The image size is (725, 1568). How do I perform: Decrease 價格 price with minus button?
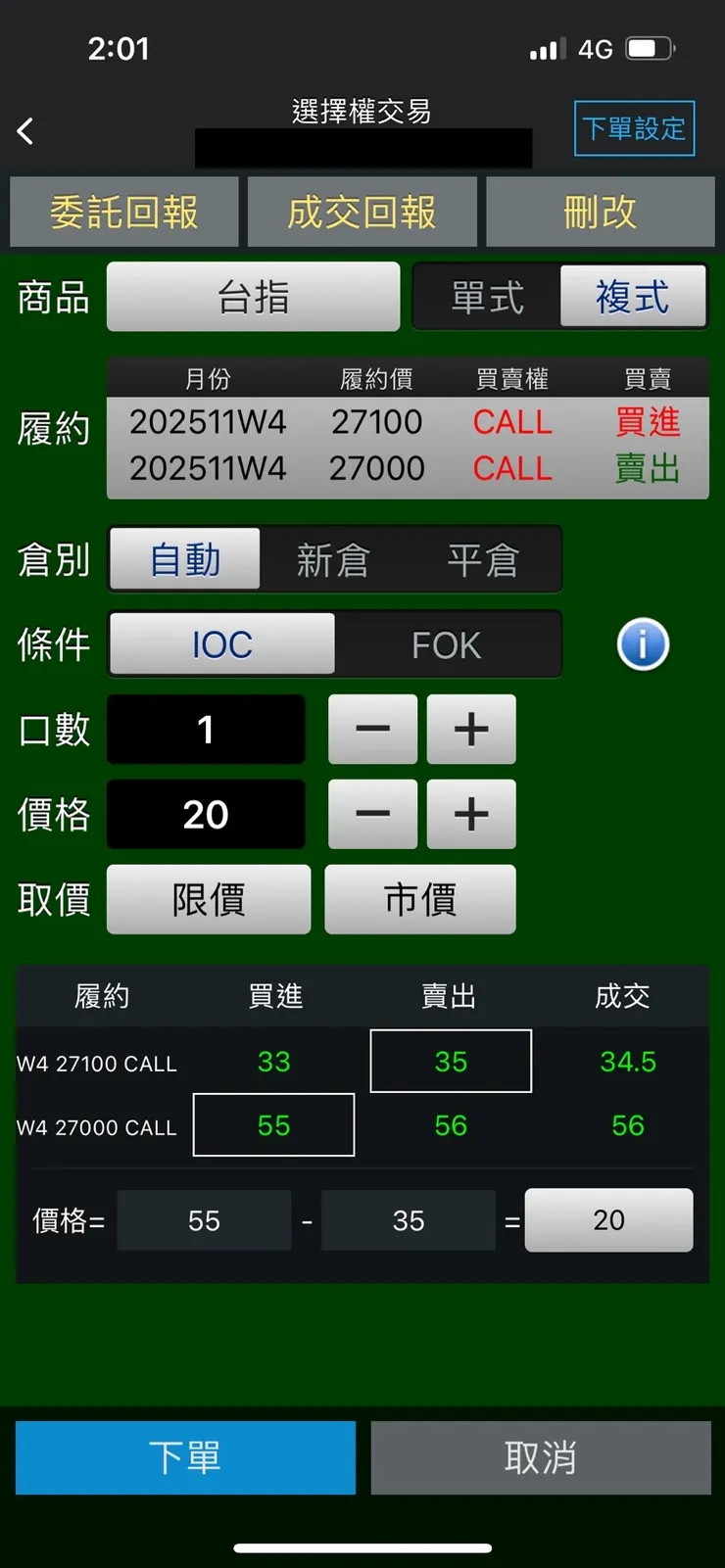click(372, 814)
